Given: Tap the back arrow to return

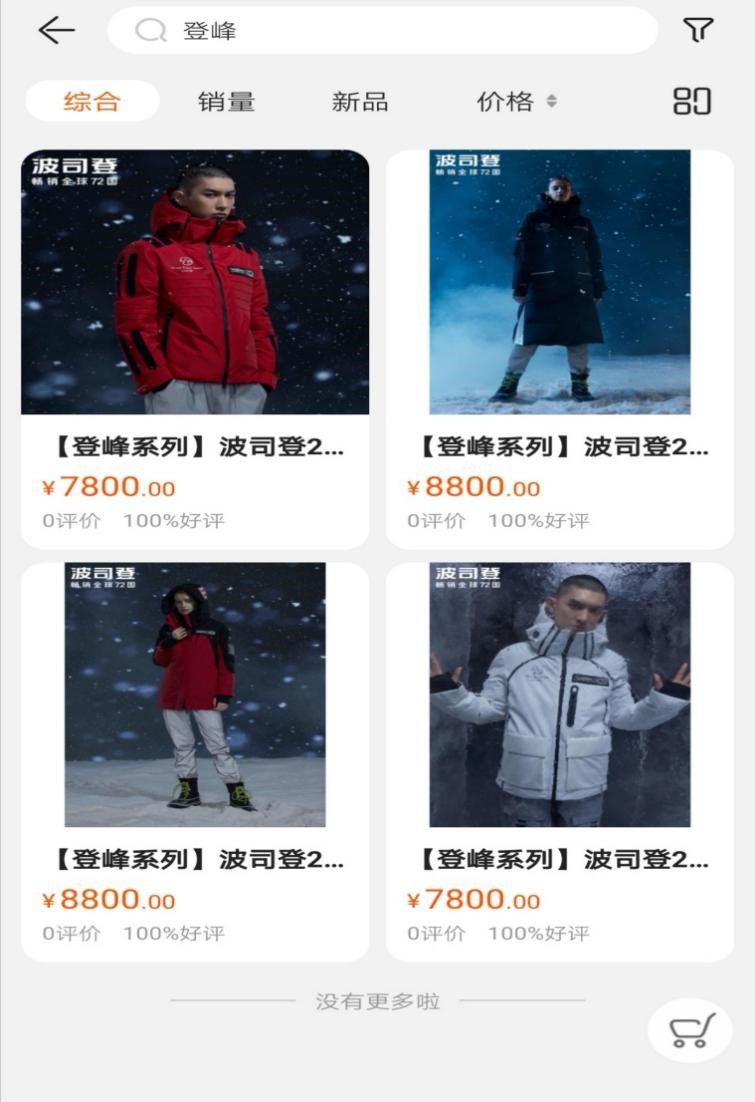Looking at the screenshot, I should tap(56, 30).
